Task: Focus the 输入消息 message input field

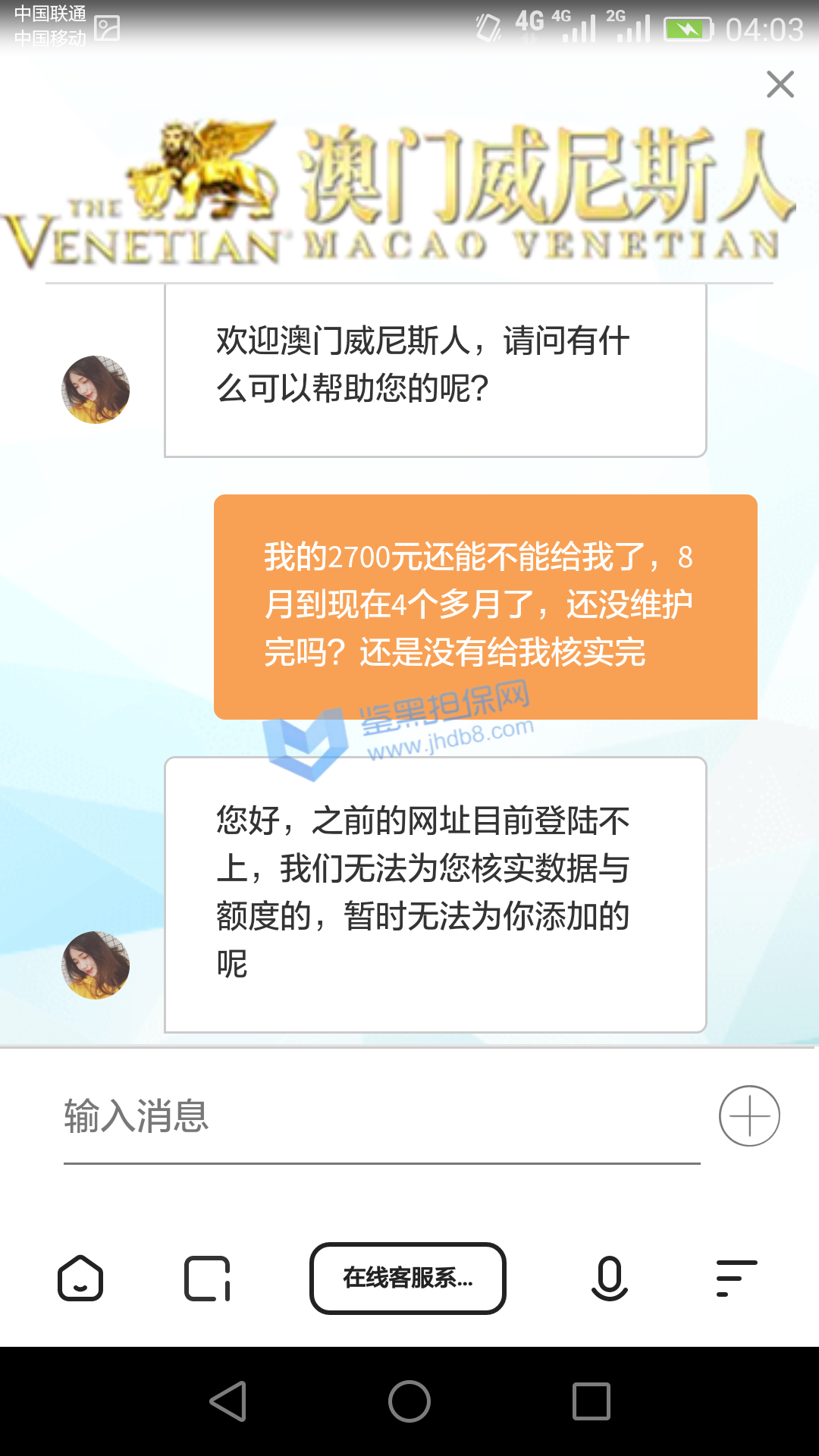Action: [379, 1116]
